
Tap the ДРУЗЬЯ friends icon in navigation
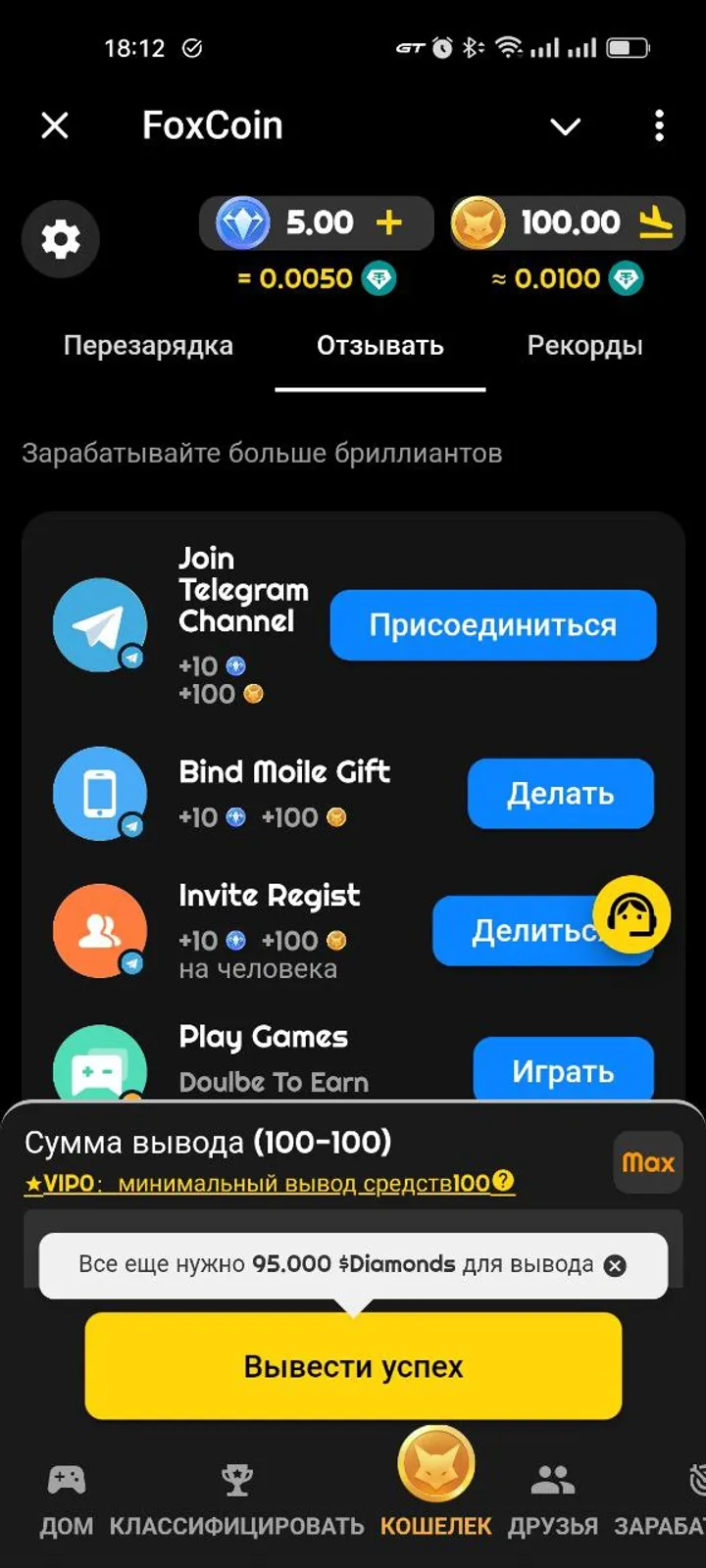[552, 1478]
